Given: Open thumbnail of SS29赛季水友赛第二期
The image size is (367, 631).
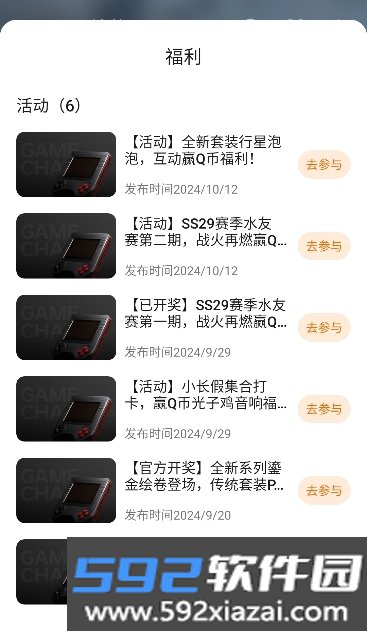Looking at the screenshot, I should (x=66, y=245).
